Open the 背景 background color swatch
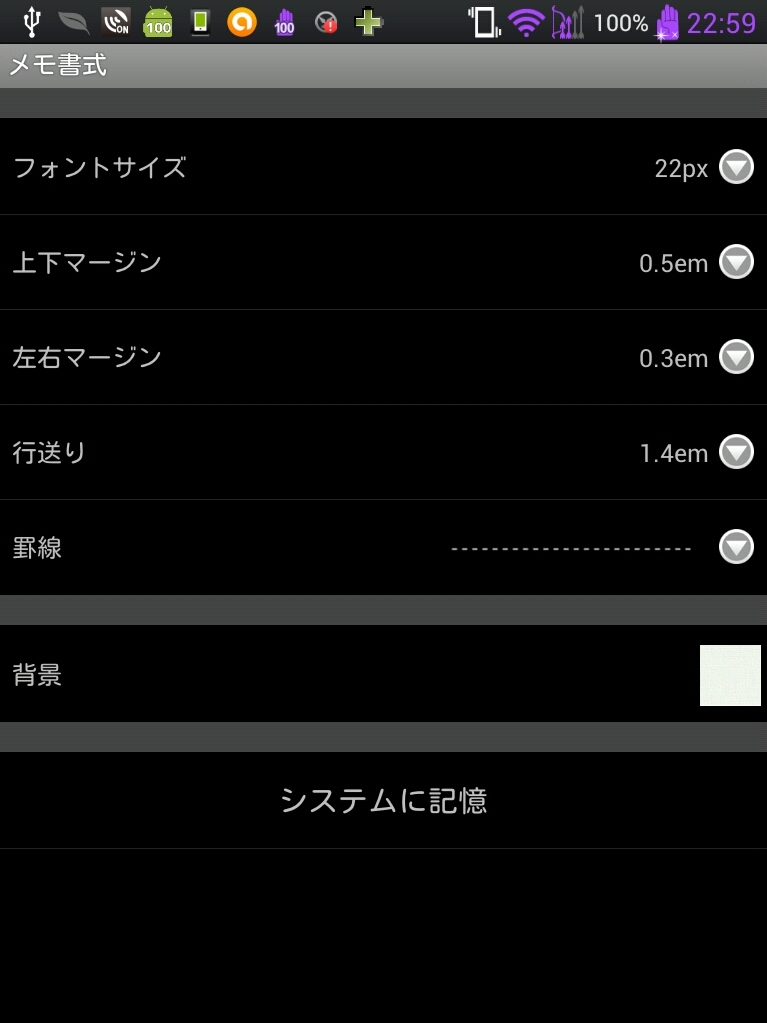This screenshot has width=767, height=1023. 730,675
